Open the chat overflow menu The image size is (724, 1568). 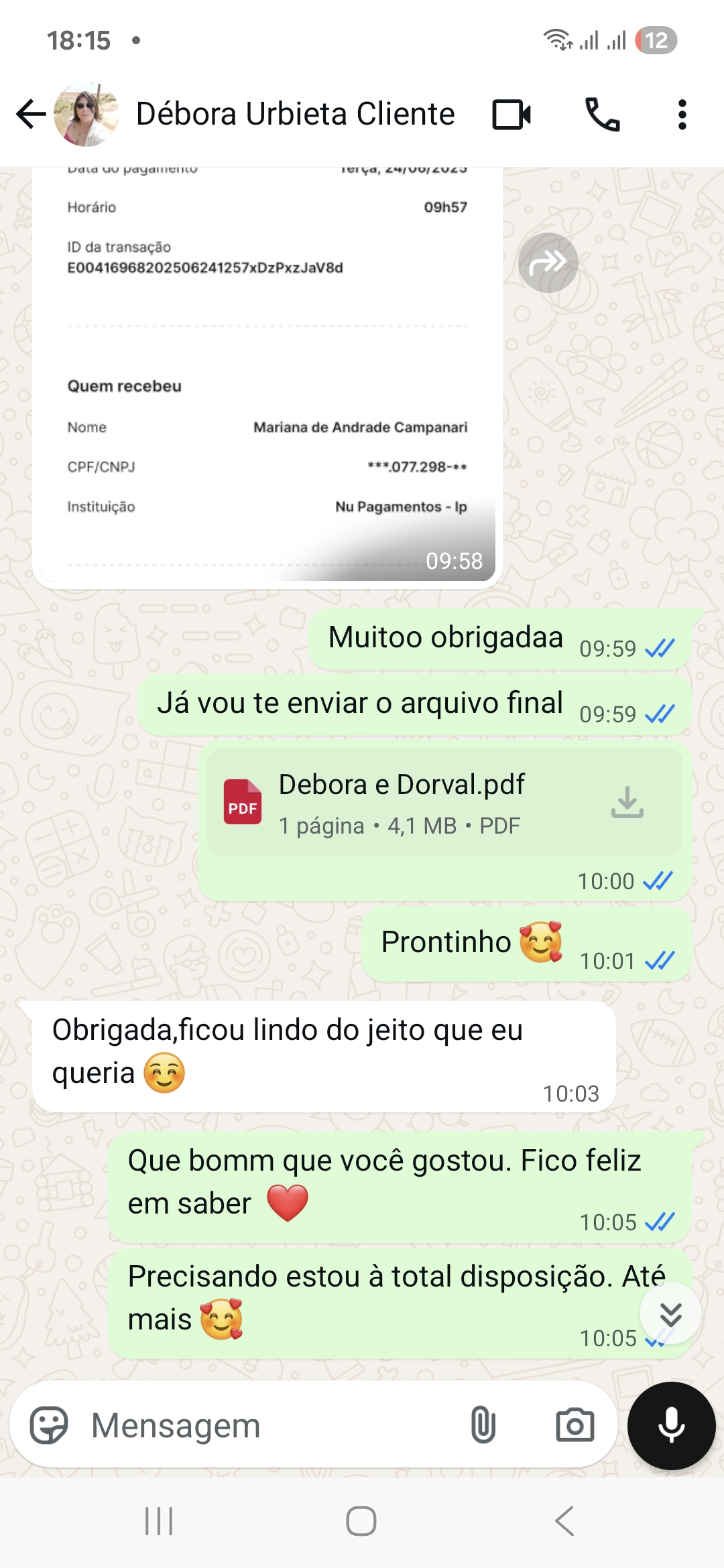pos(682,115)
